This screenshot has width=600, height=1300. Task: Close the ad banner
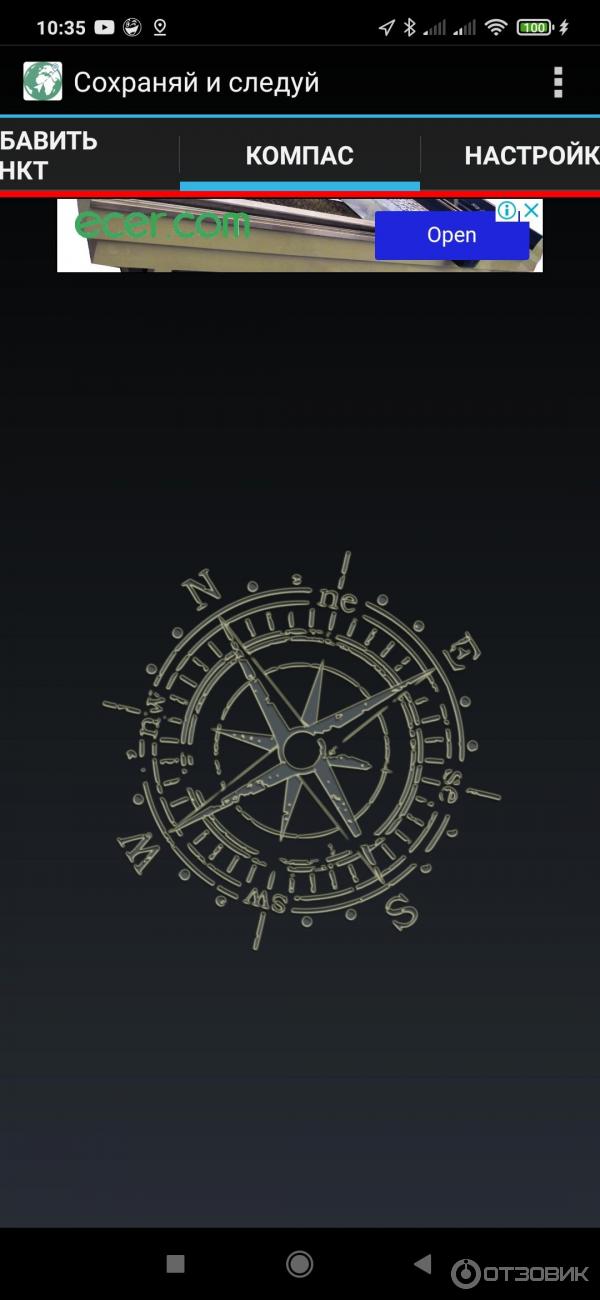[532, 210]
